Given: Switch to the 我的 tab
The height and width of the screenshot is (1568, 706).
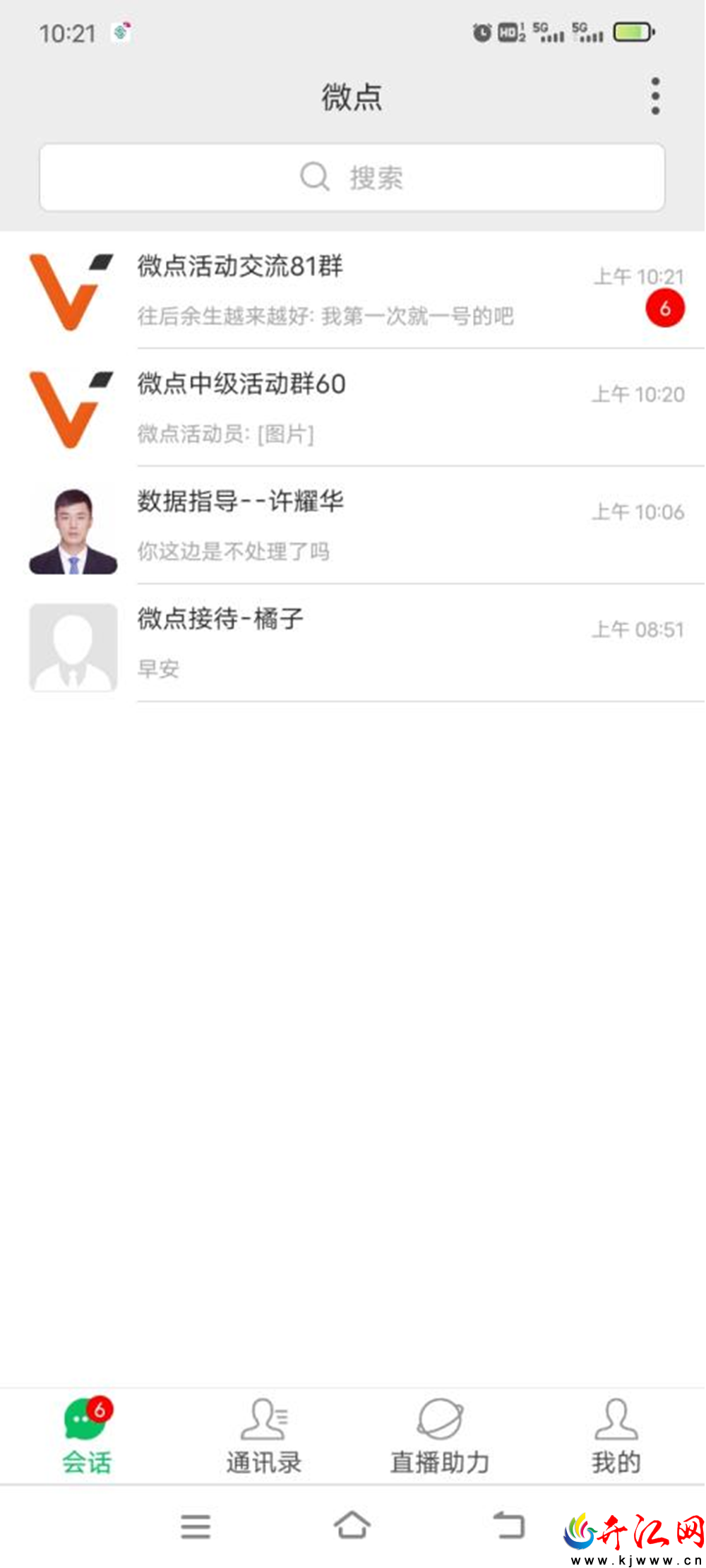Looking at the screenshot, I should (x=616, y=1436).
